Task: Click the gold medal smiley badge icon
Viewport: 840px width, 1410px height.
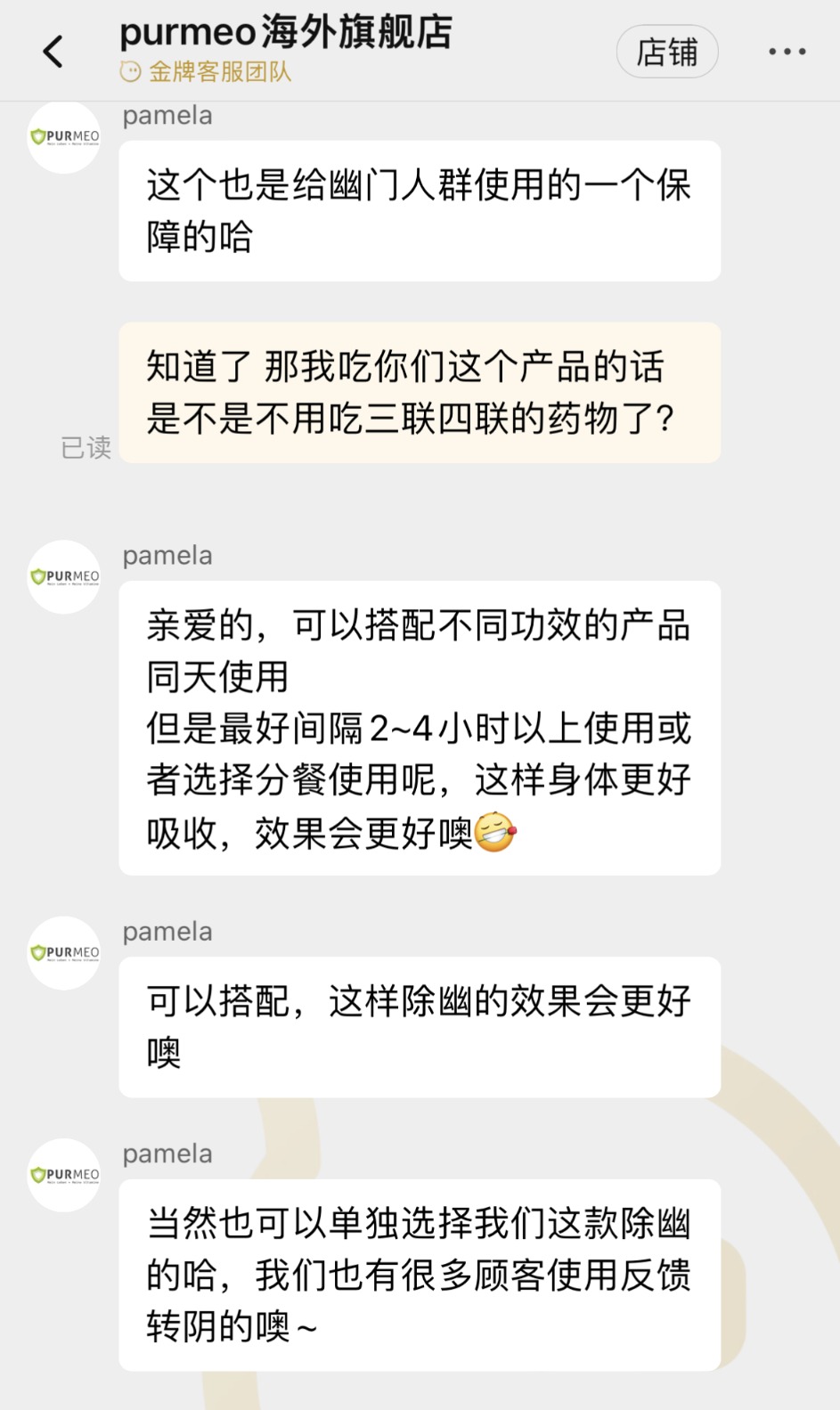Action: click(130, 74)
